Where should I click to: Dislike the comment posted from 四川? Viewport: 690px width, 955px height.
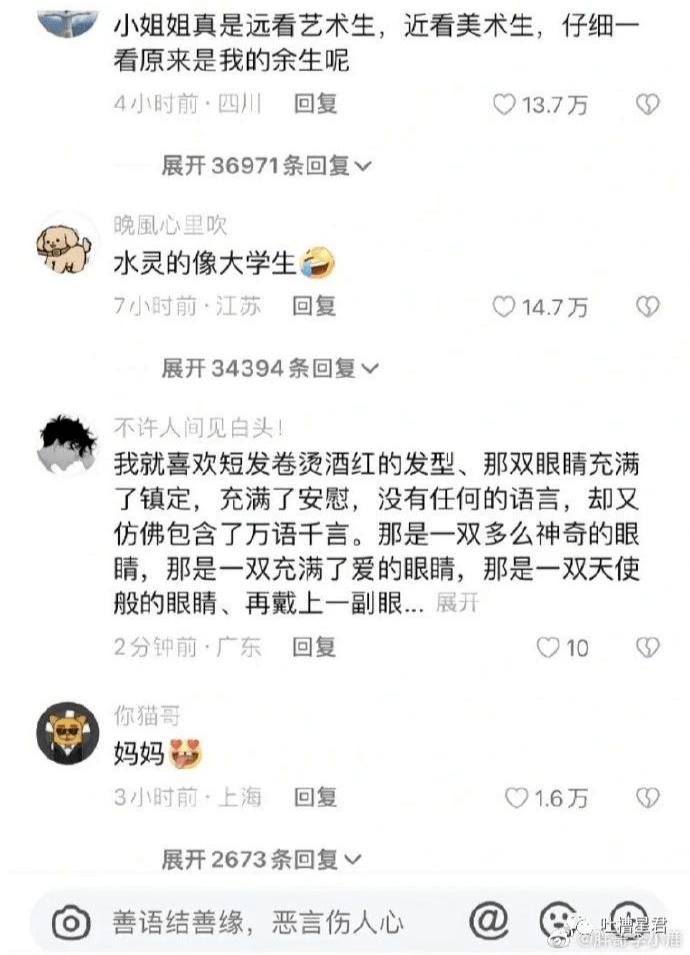[649, 104]
